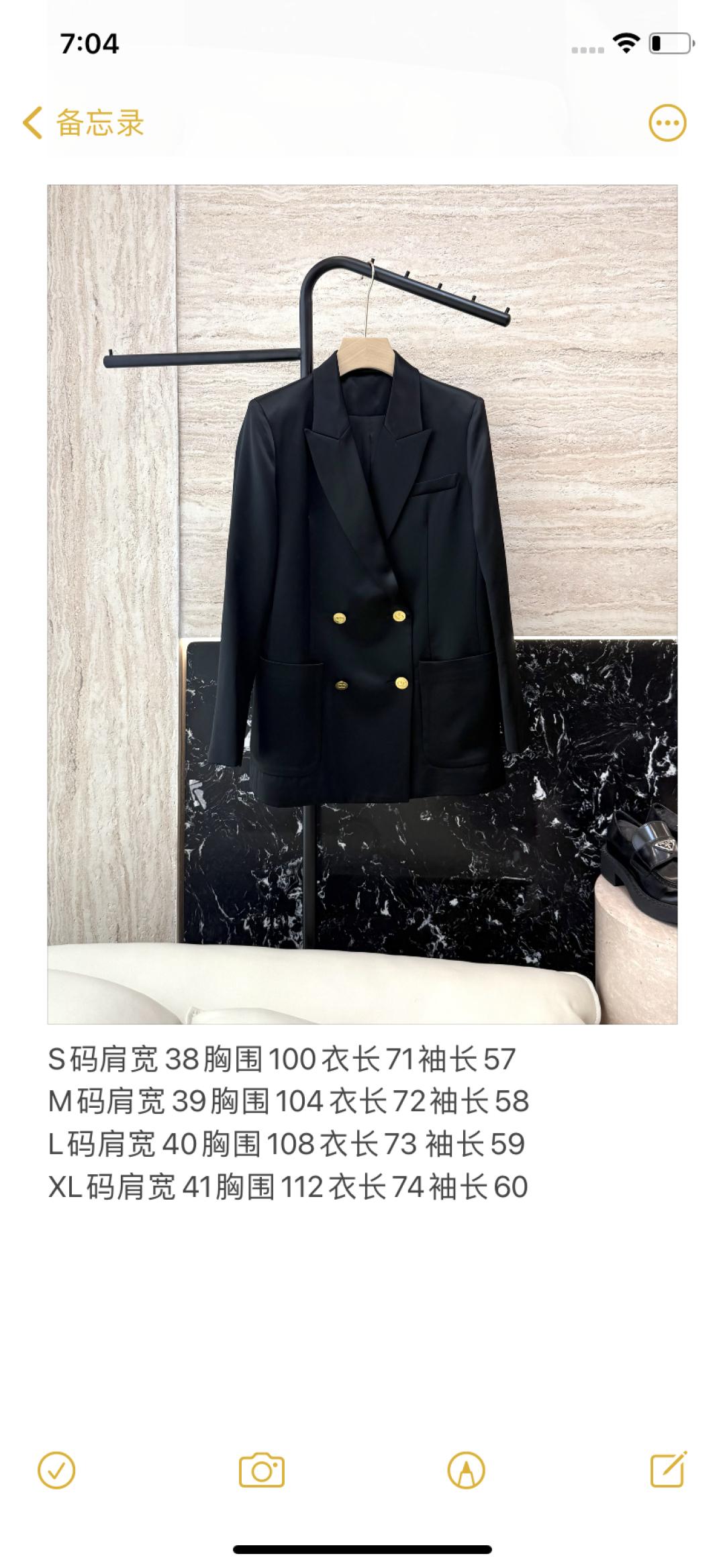Go back to 备忘录 notes list

83,123
